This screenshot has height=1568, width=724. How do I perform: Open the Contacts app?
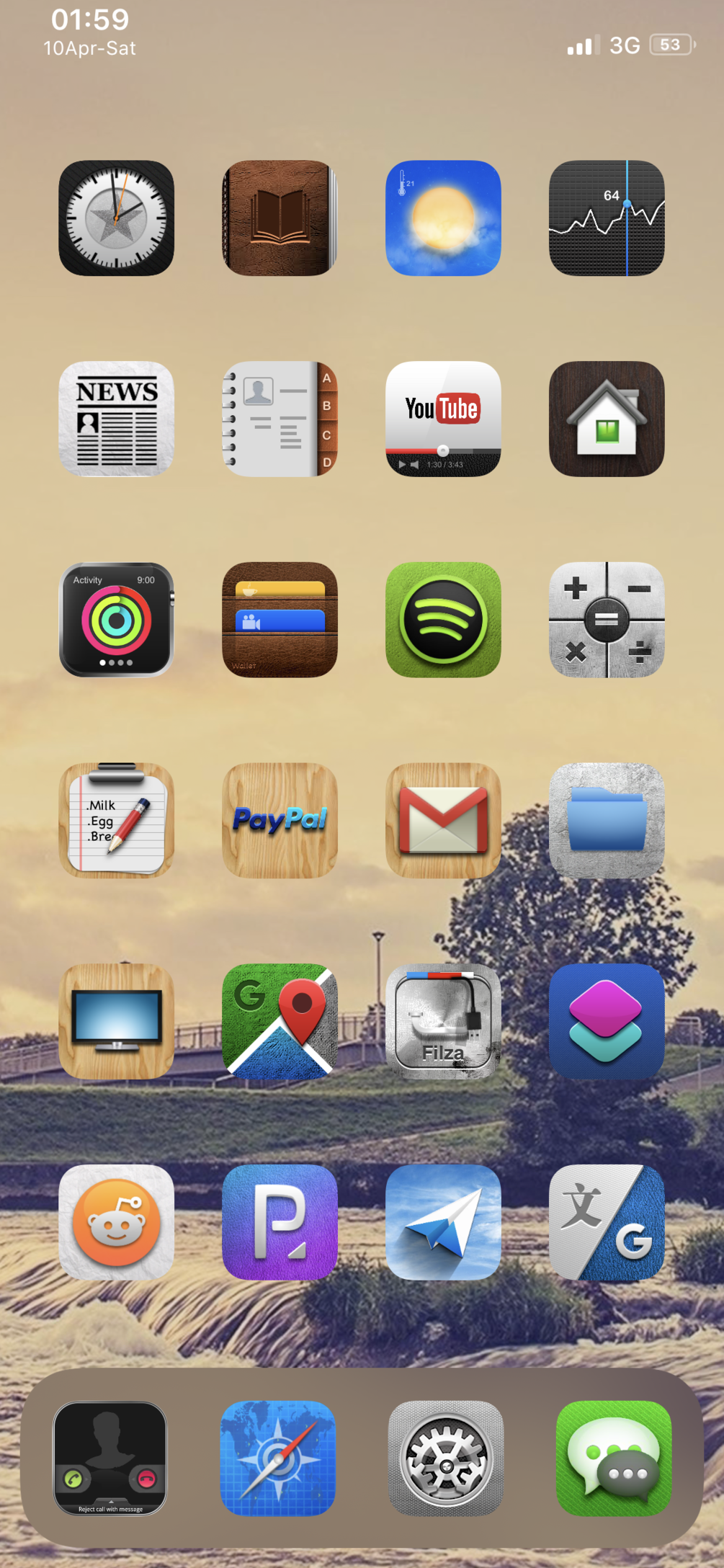point(280,419)
